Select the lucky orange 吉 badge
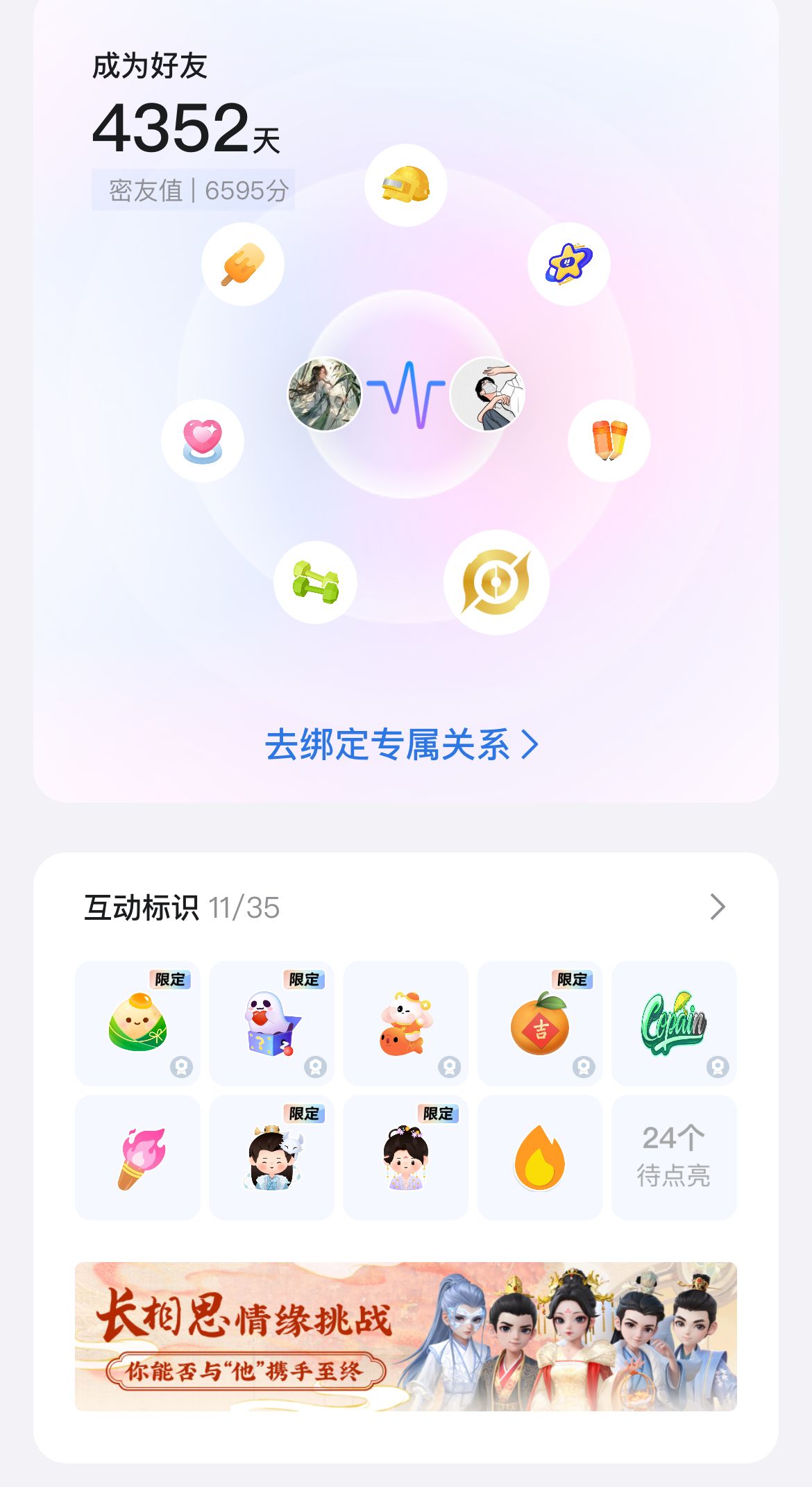The height and width of the screenshot is (1487, 812). (540, 1023)
